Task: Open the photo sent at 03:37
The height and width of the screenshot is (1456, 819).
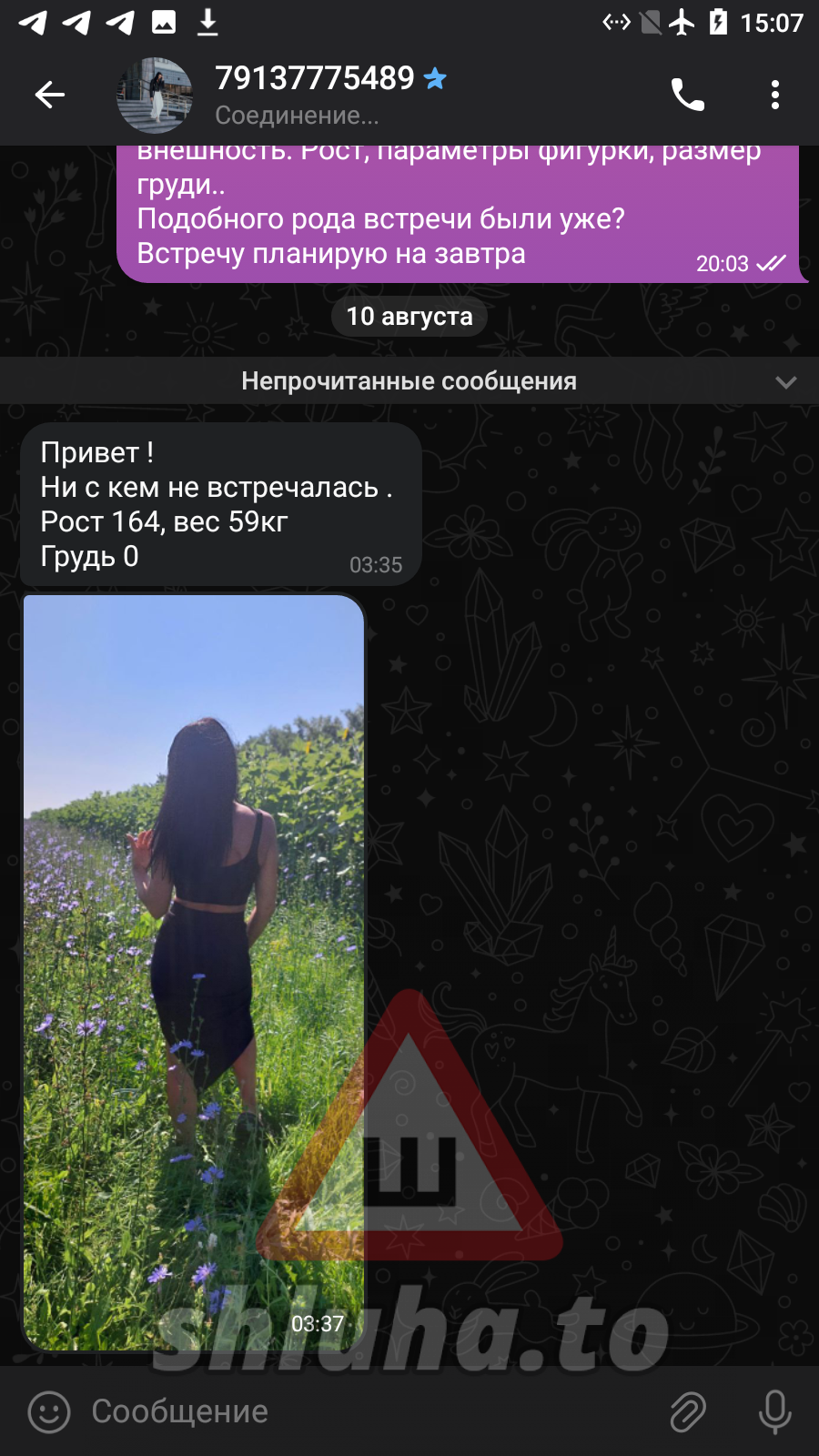Action: coord(193,972)
